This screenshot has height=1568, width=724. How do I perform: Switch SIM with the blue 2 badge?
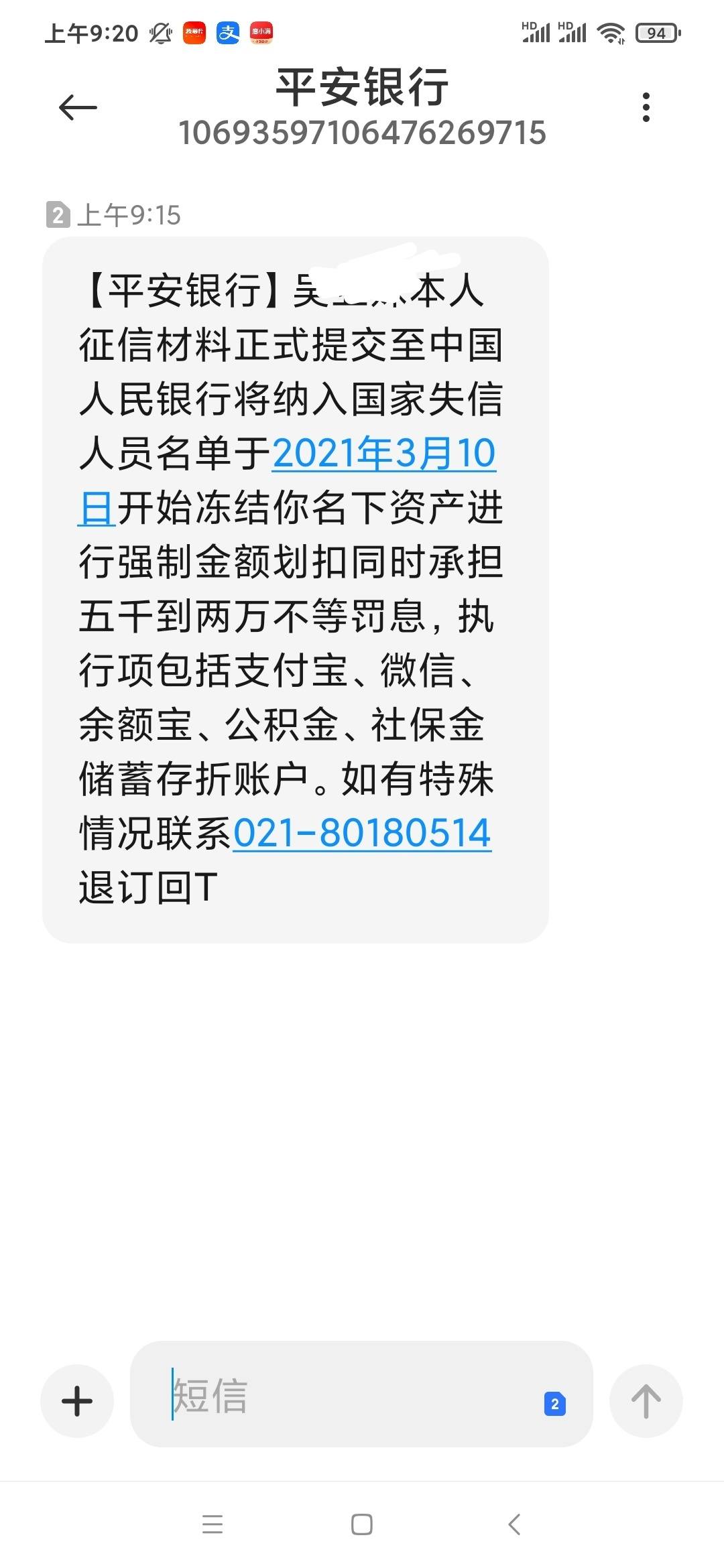tap(555, 1403)
